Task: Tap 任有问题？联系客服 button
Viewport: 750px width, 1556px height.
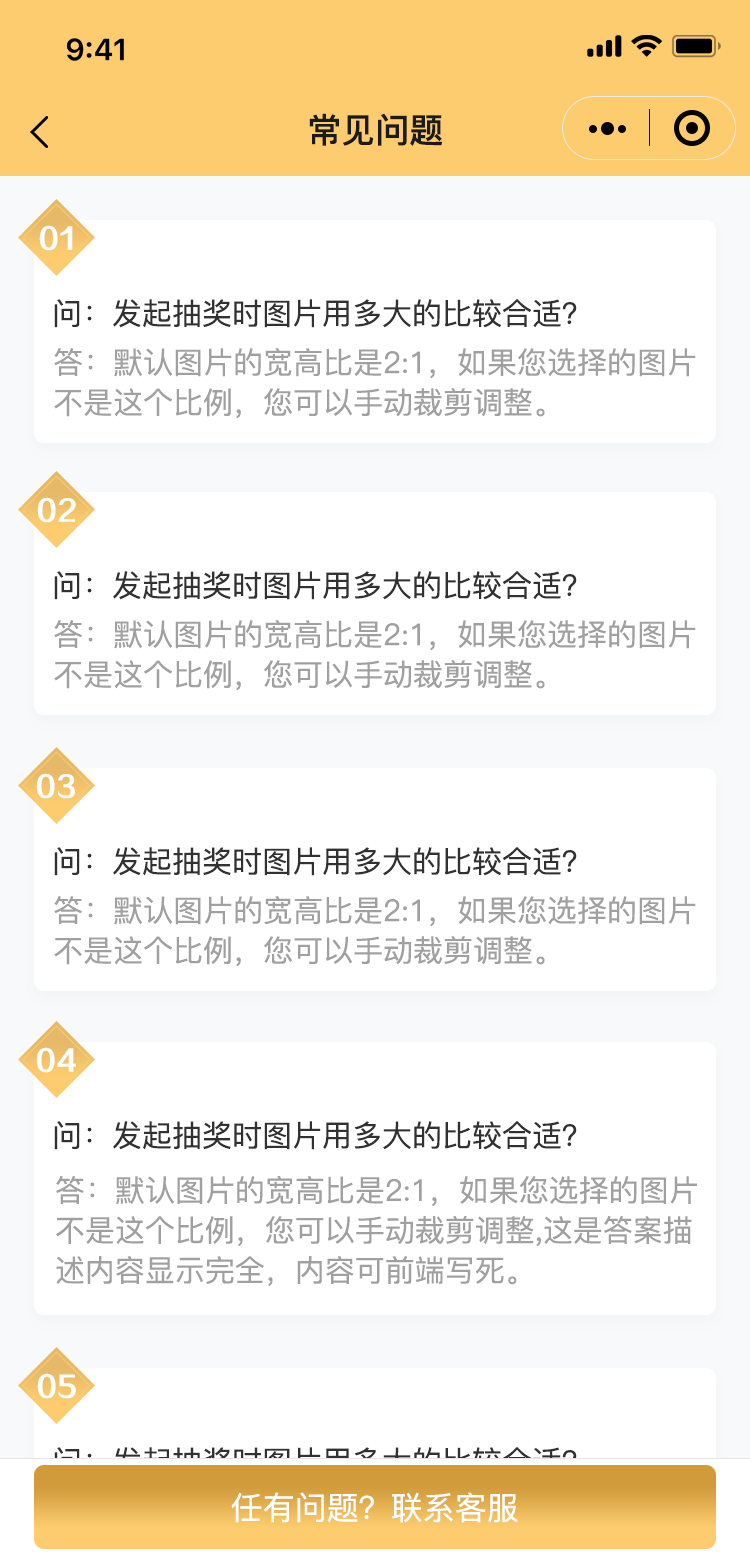Action: pyautogui.click(x=375, y=1507)
